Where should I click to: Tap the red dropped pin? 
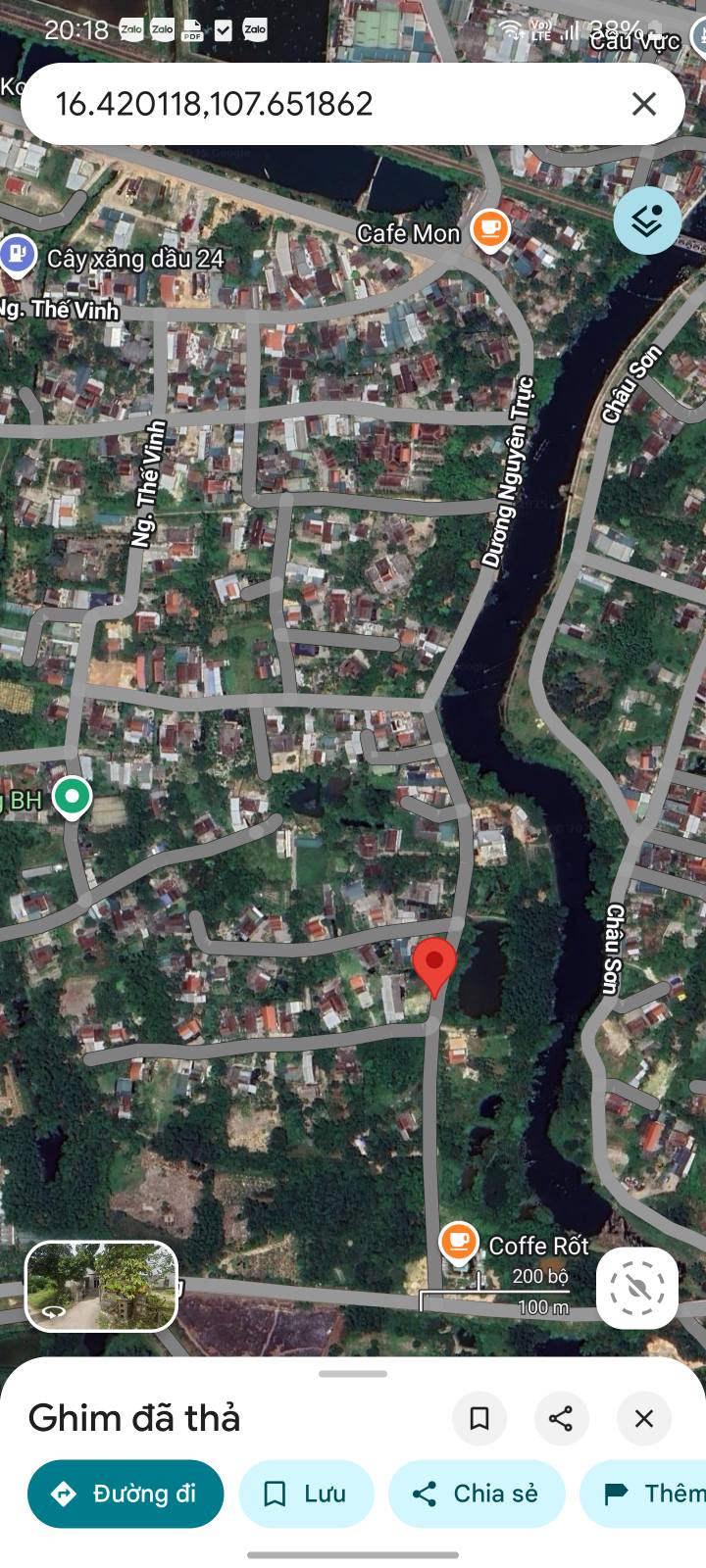point(434,964)
